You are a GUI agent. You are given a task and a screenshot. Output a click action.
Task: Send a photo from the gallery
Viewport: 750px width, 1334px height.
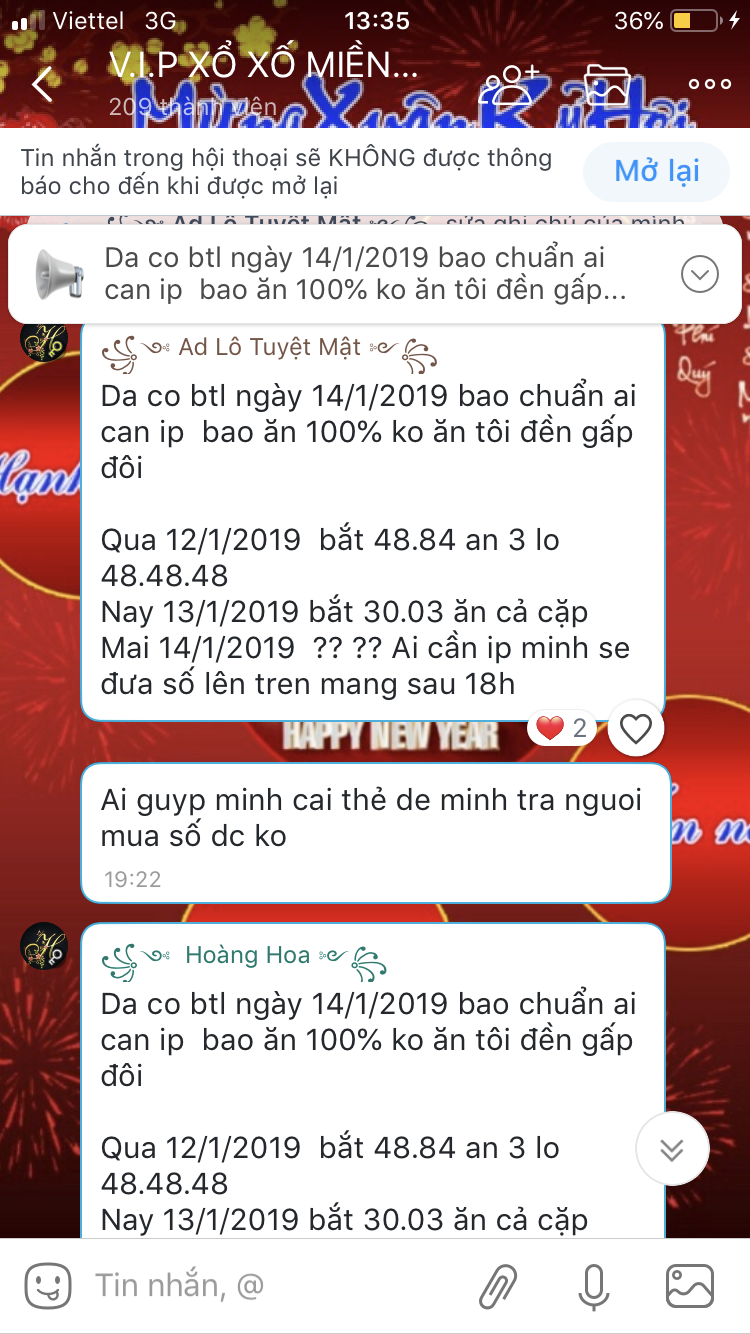pyautogui.click(x=690, y=1286)
